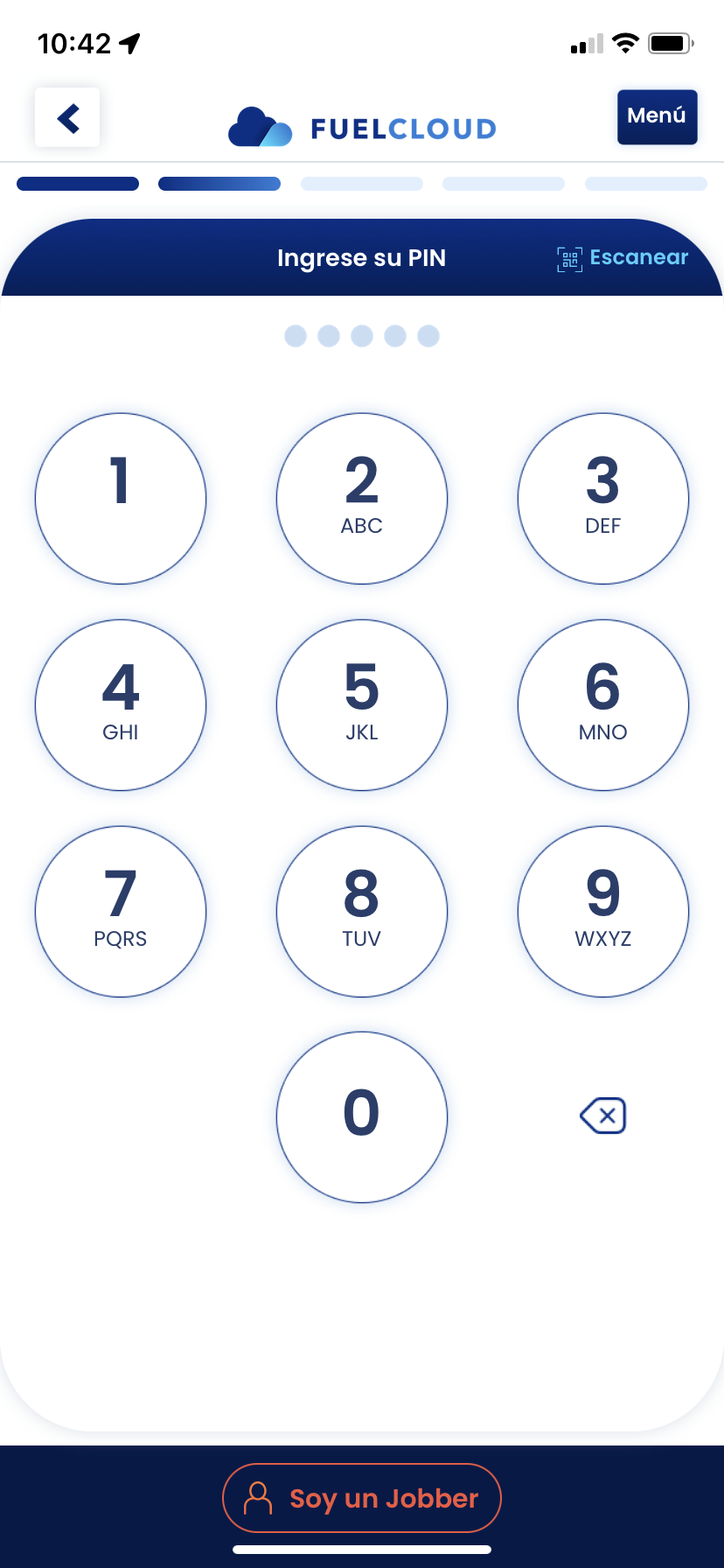Viewport: 724px width, 1568px height.
Task: Tap the 0 key
Action: coord(361,1116)
